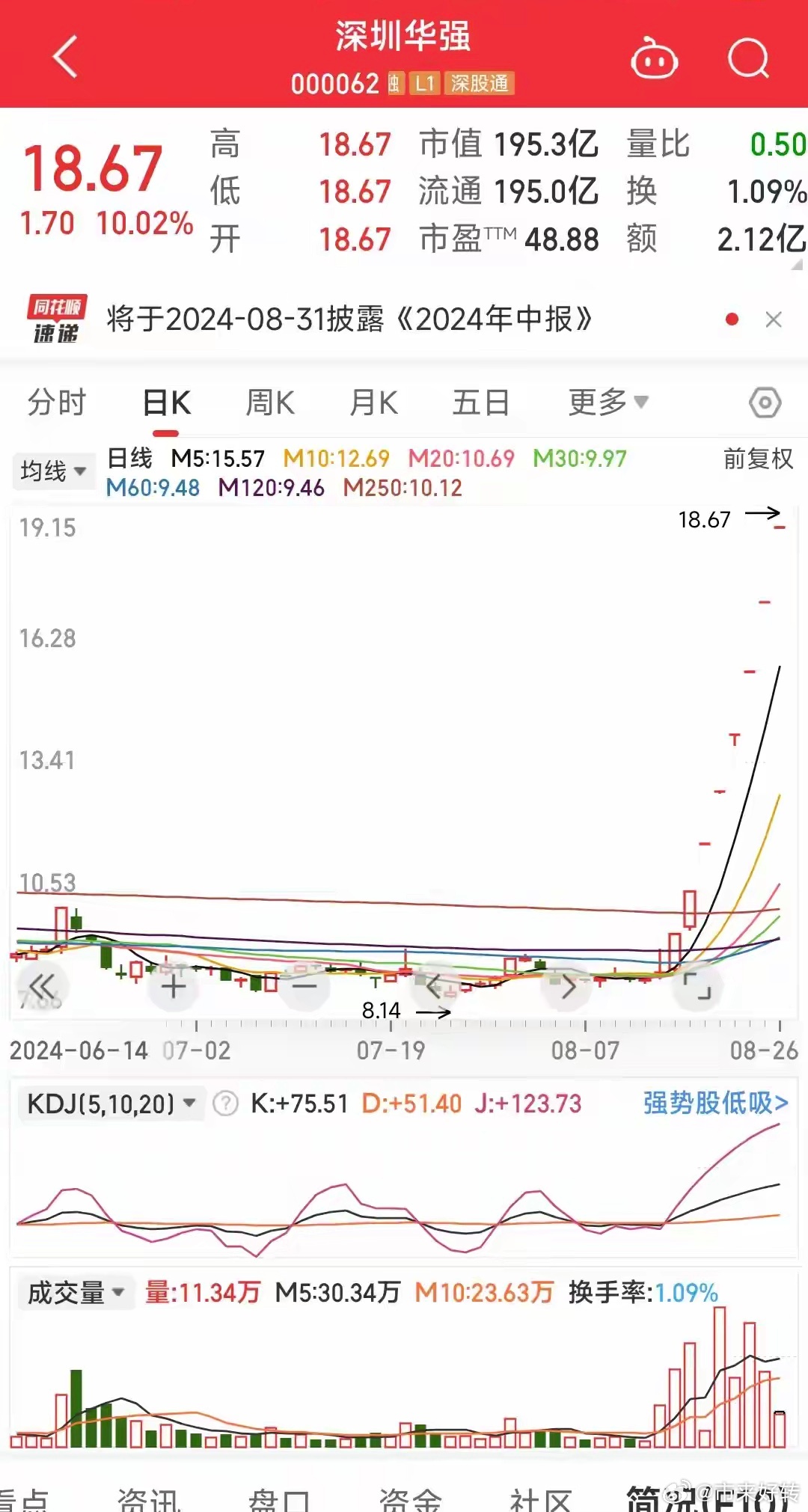Open the robot assistant icon
Viewport: 808px width, 1512px height.
click(x=655, y=58)
